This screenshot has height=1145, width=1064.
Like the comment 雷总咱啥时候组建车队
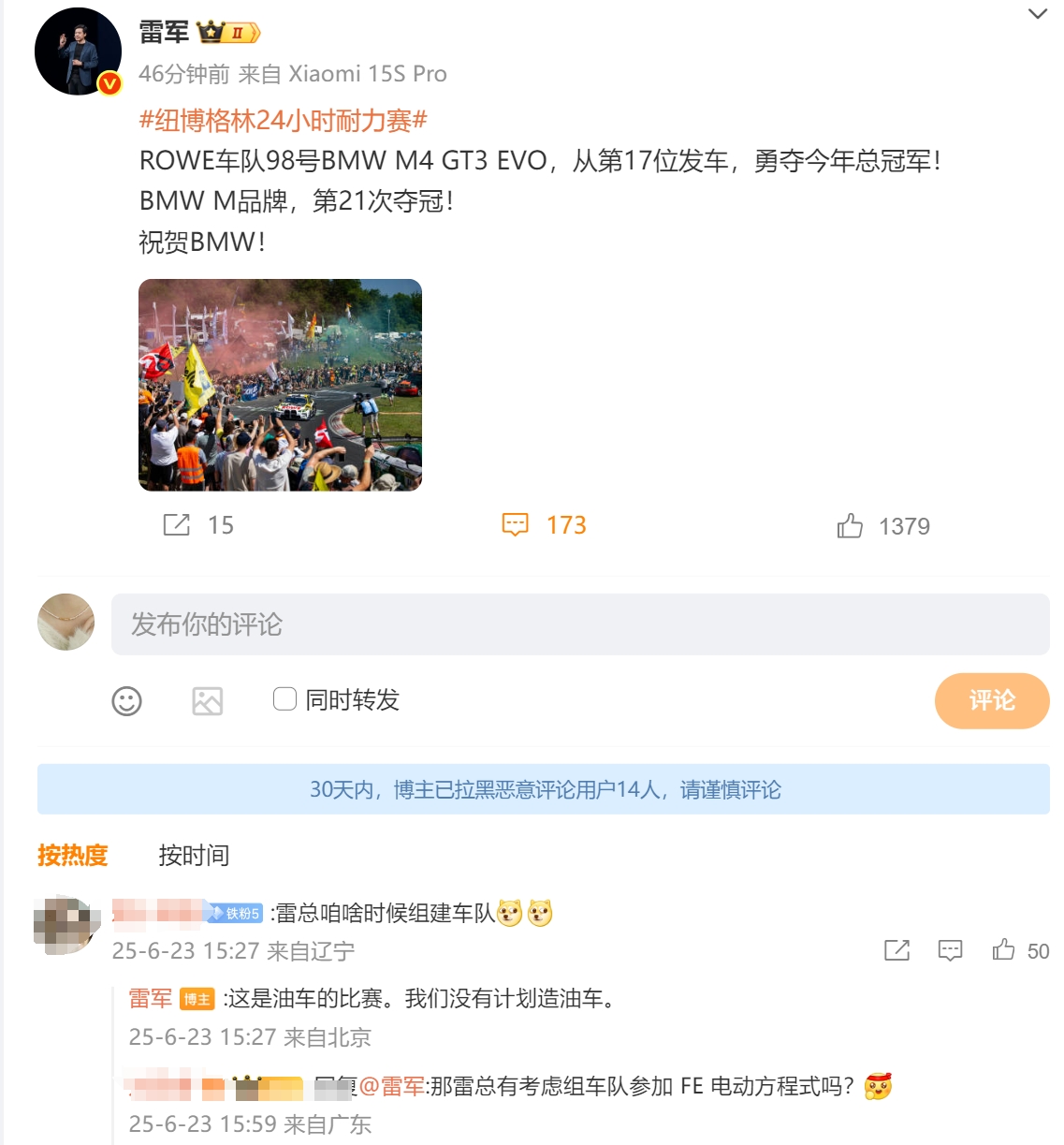point(1004,950)
